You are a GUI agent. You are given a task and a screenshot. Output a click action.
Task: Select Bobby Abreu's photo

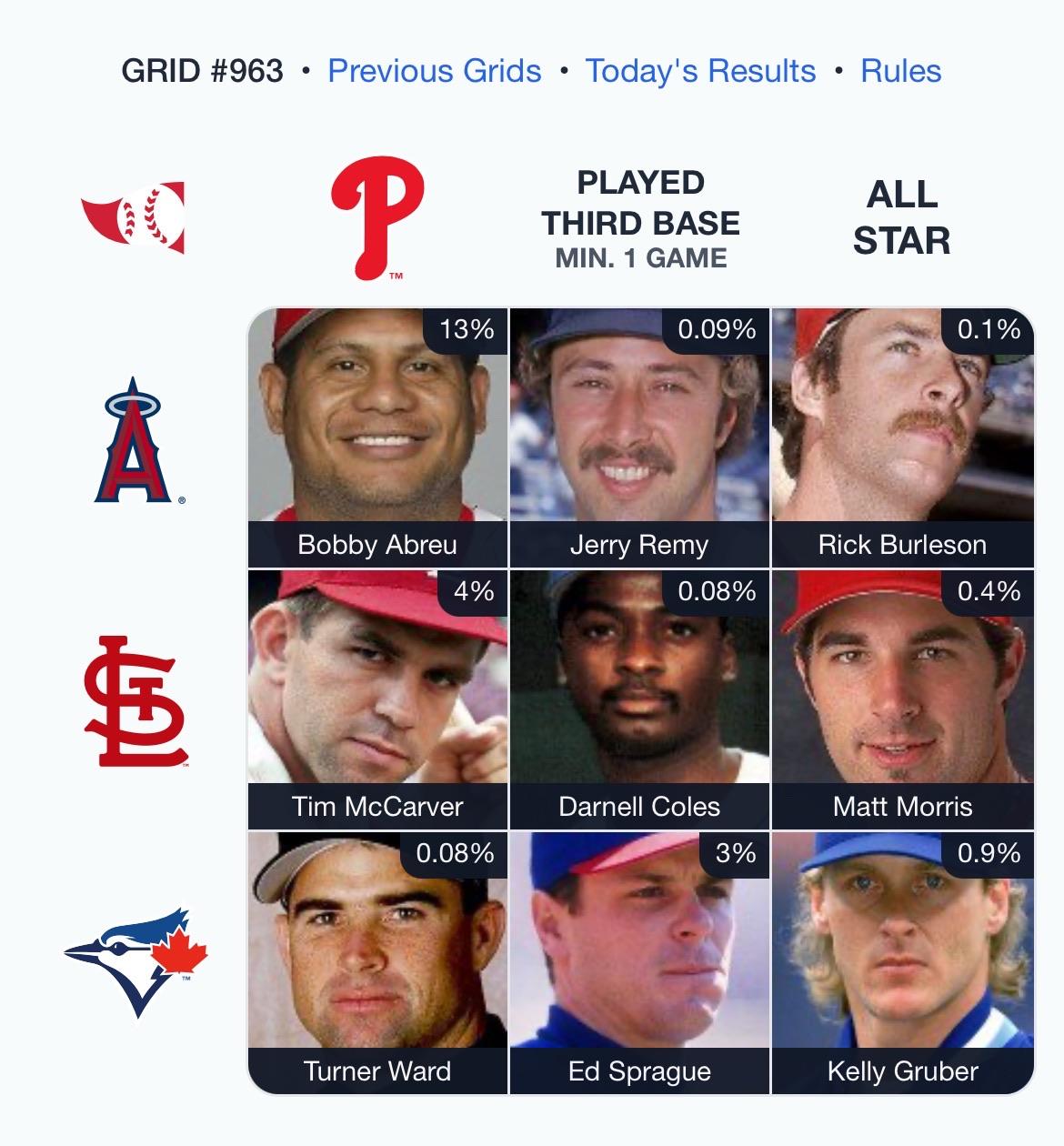tap(376, 427)
